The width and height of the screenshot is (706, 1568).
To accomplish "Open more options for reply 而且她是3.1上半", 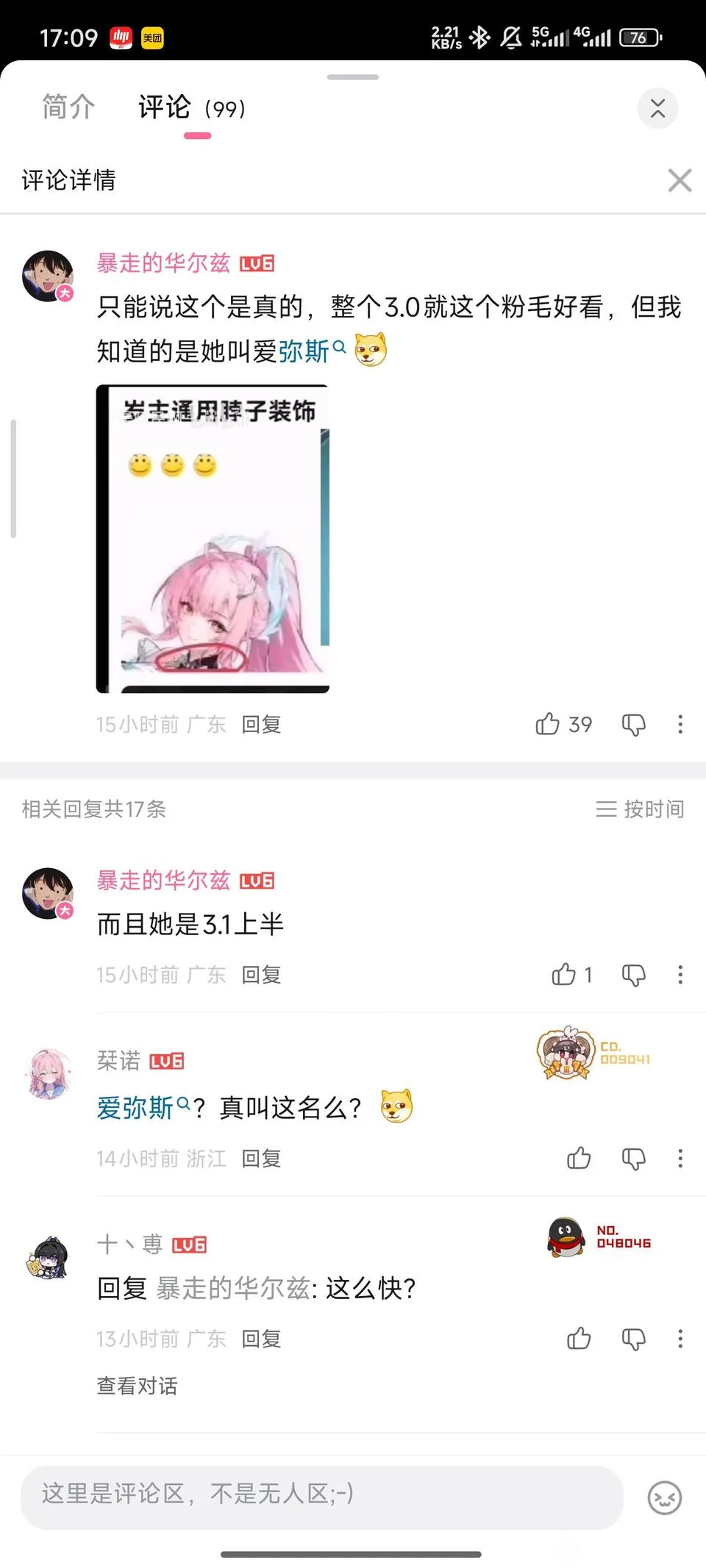I will (x=680, y=974).
